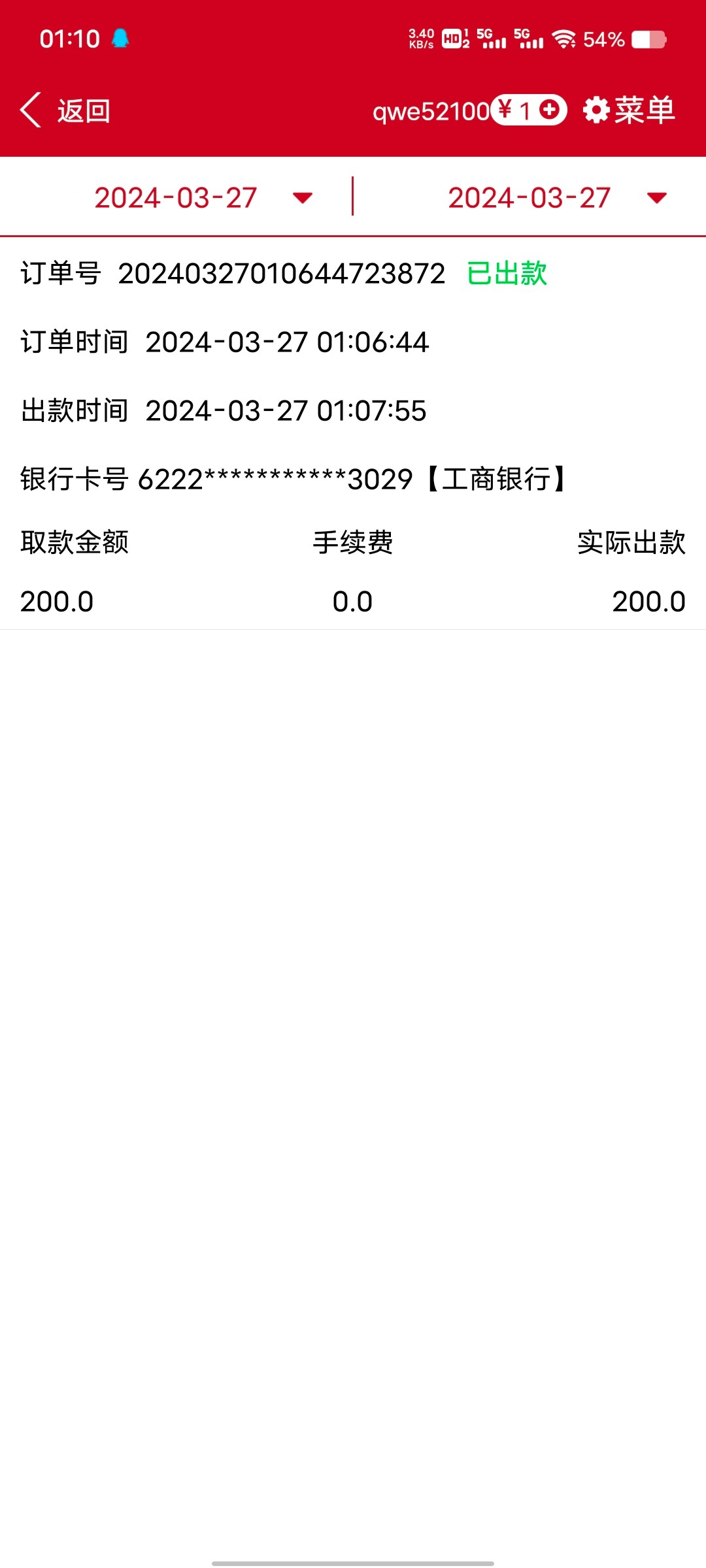This screenshot has width=706, height=1568.
Task: Tap the Wi-Fi status icon
Action: [563, 39]
